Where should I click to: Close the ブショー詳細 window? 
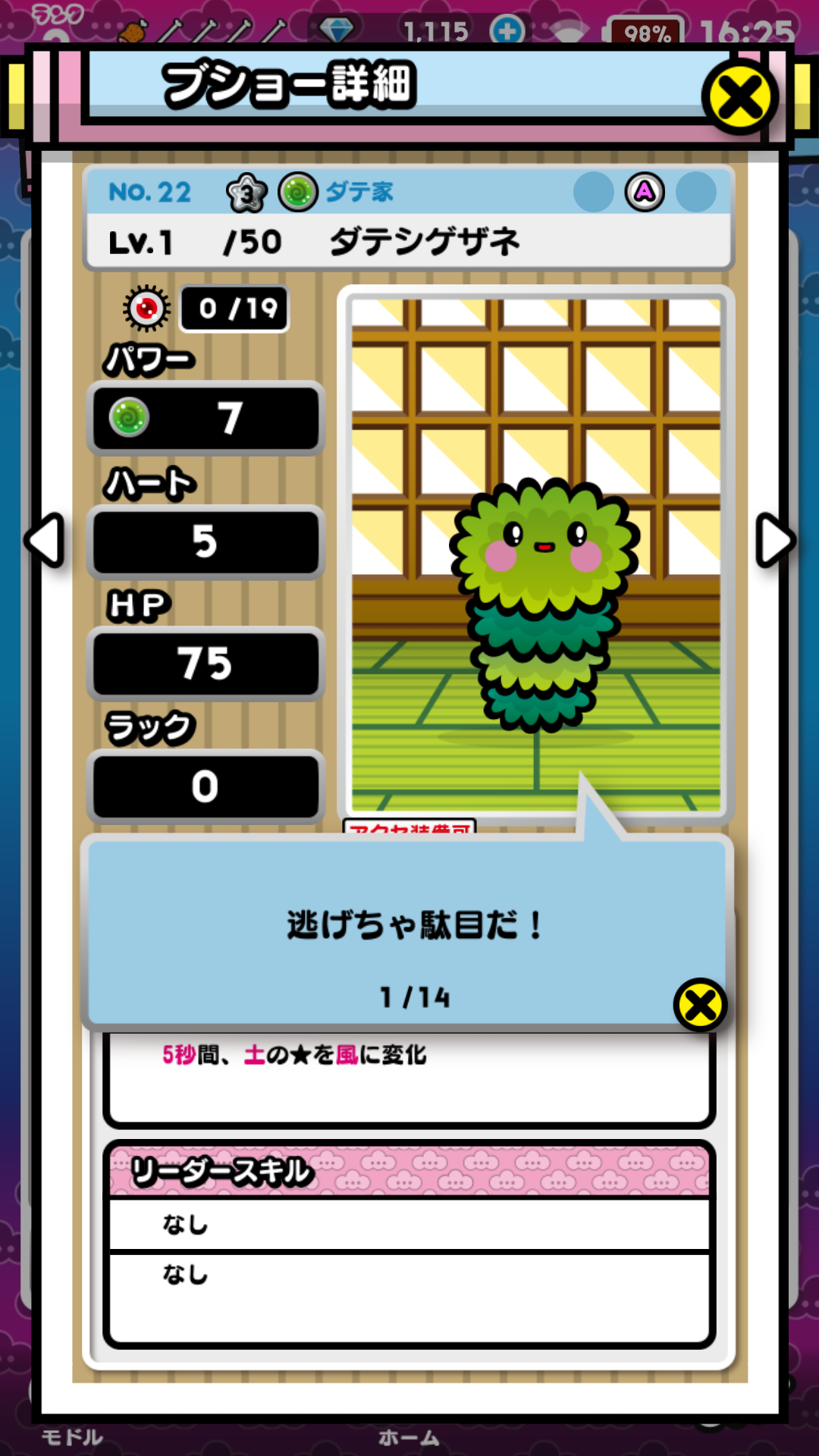coord(739,97)
